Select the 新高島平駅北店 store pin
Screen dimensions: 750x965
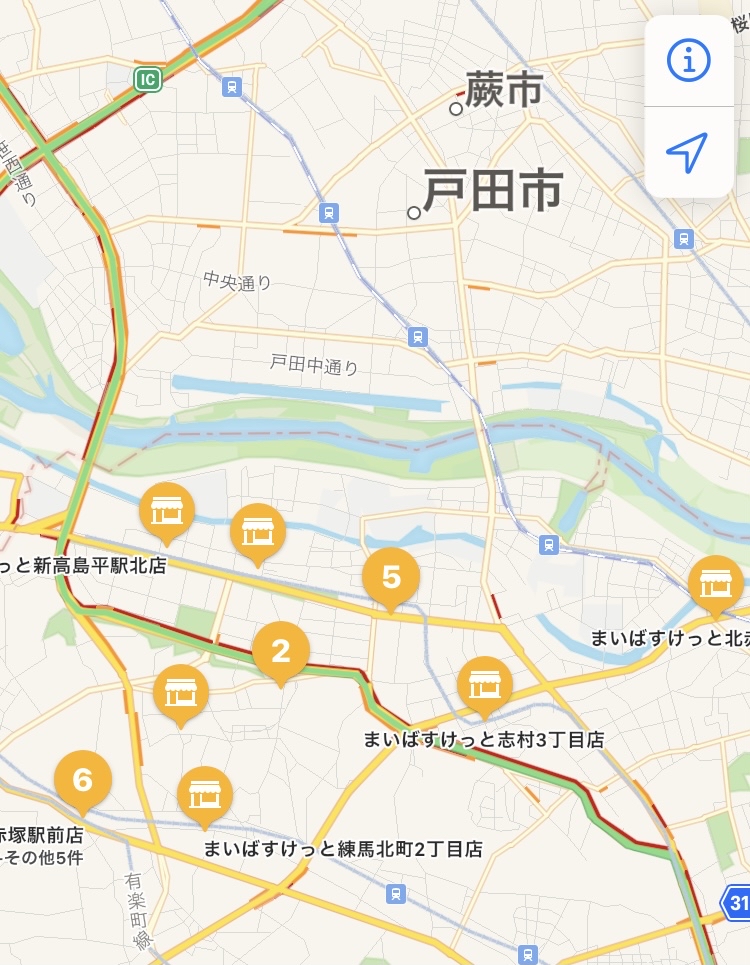pos(166,511)
